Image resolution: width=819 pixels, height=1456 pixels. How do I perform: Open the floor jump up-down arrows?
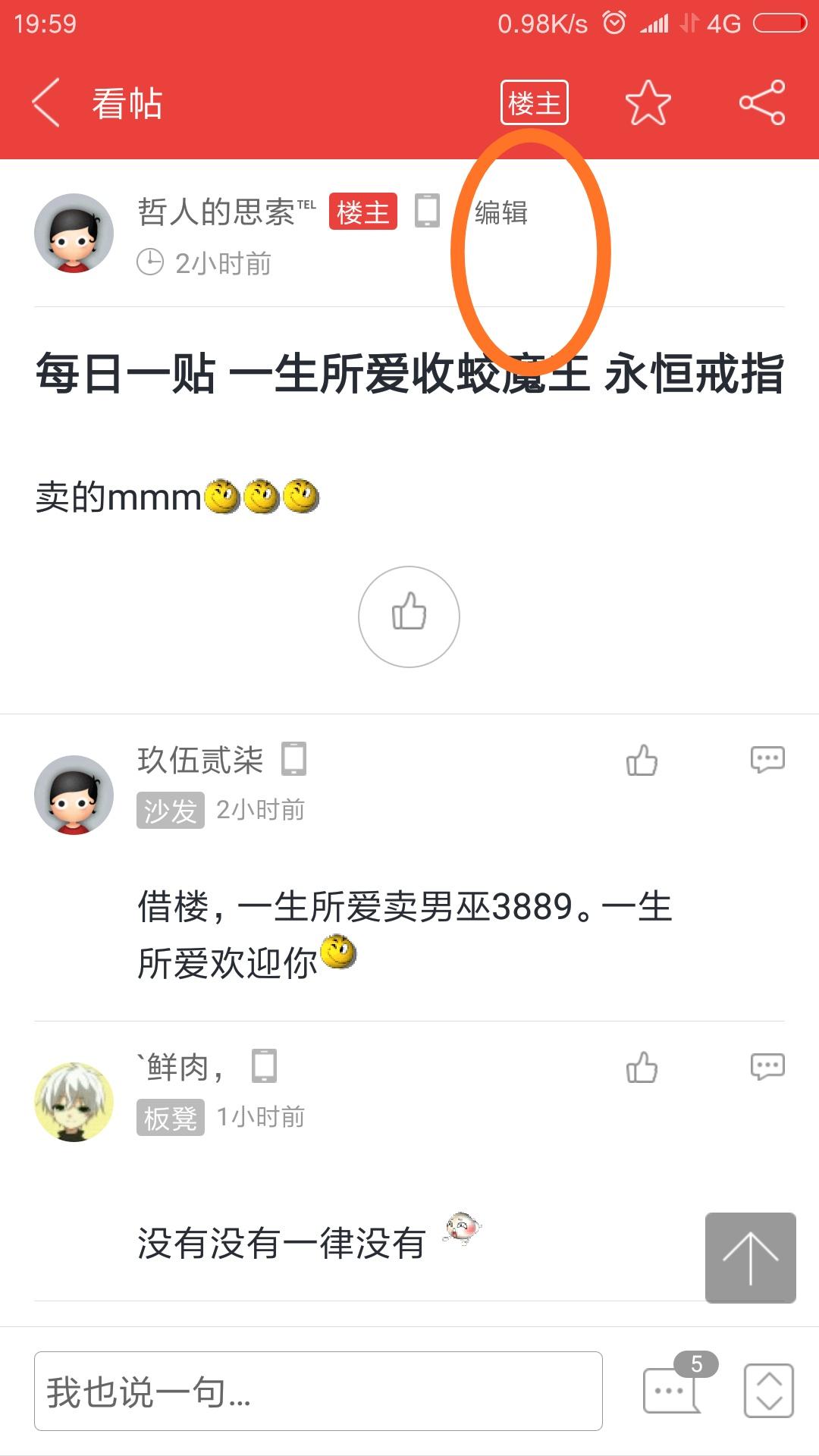point(768,1391)
